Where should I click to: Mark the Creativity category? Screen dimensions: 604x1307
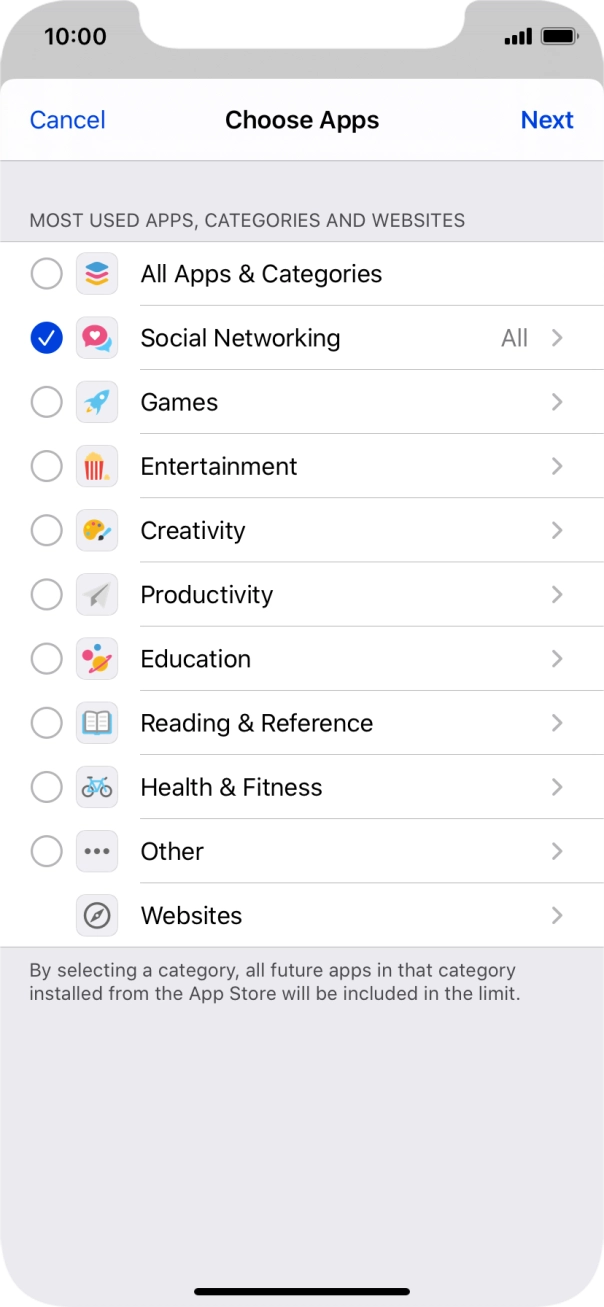tap(47, 530)
